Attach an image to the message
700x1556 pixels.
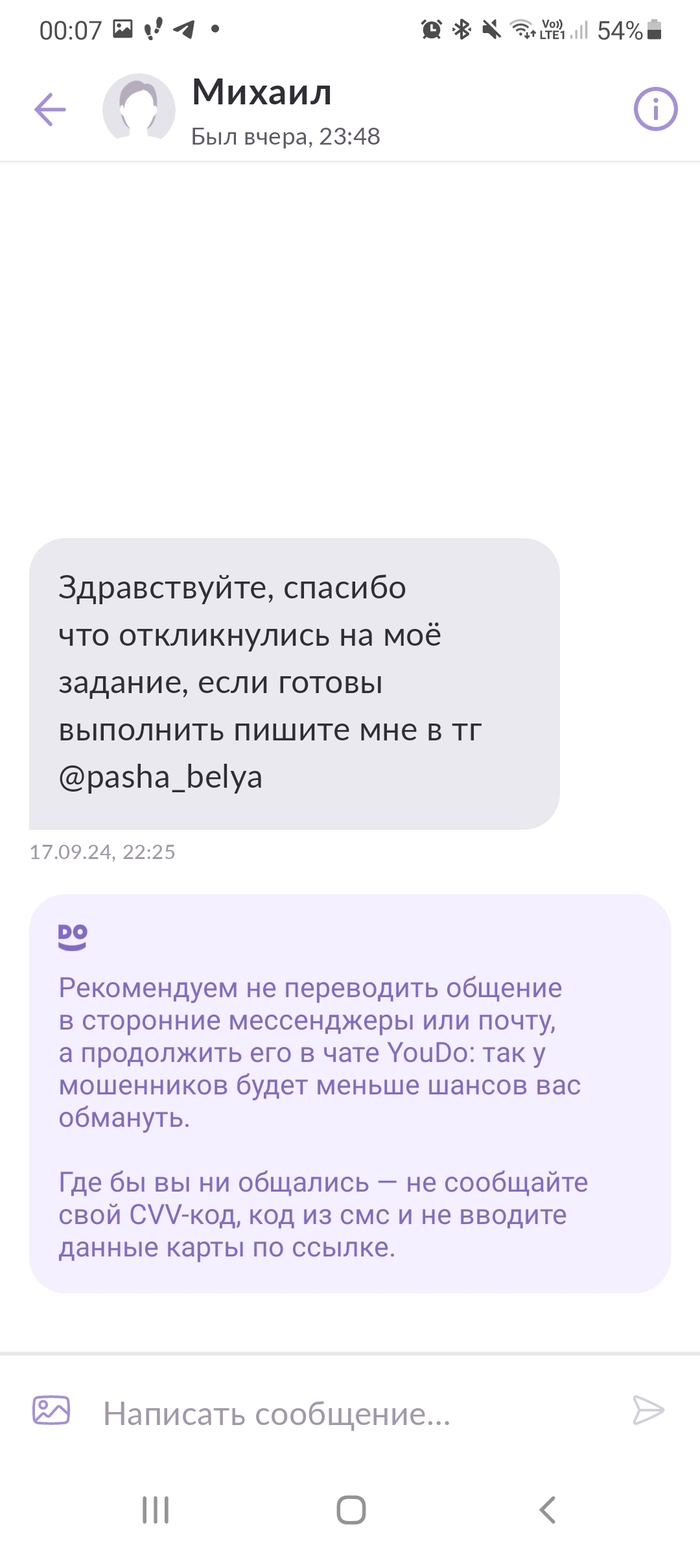[51, 1410]
